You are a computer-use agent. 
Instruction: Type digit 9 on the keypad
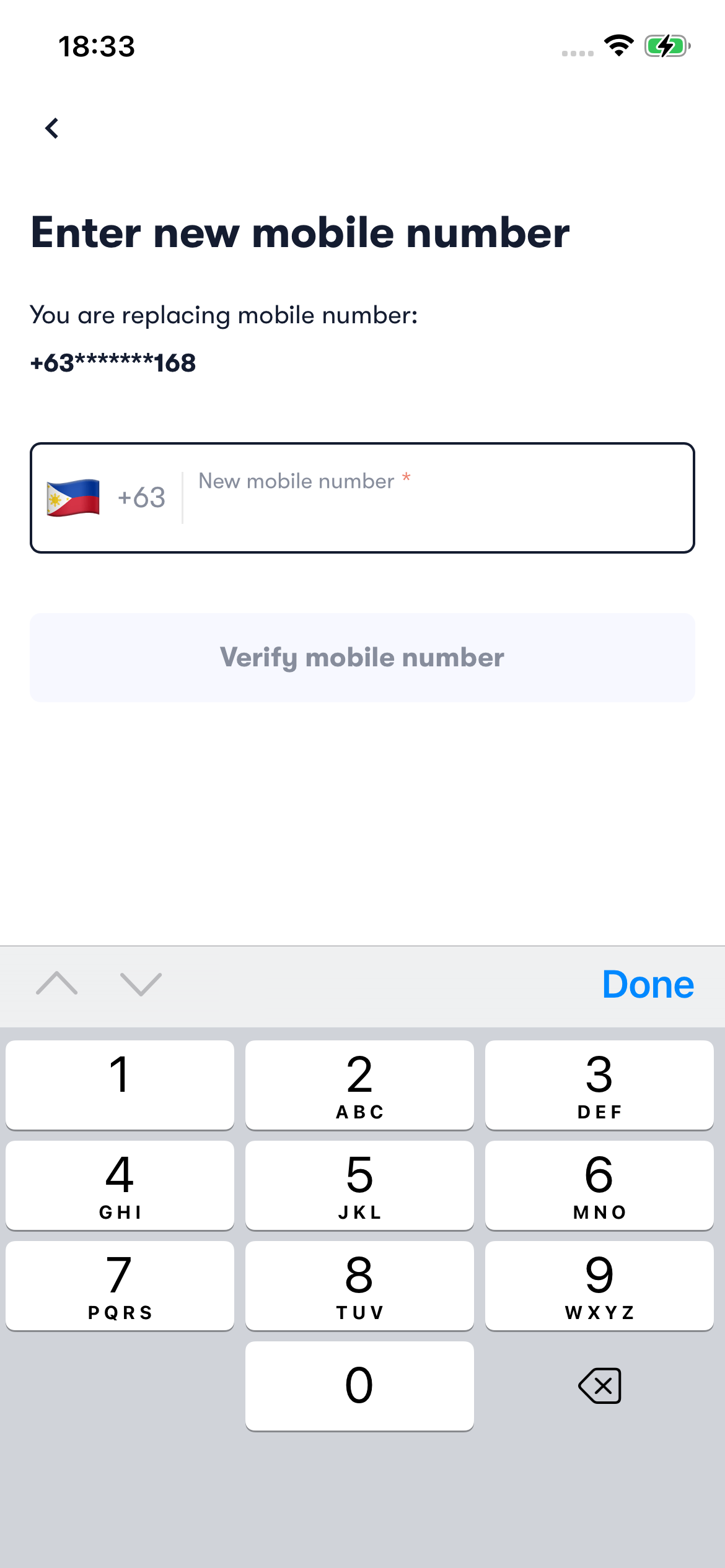pos(599,1286)
